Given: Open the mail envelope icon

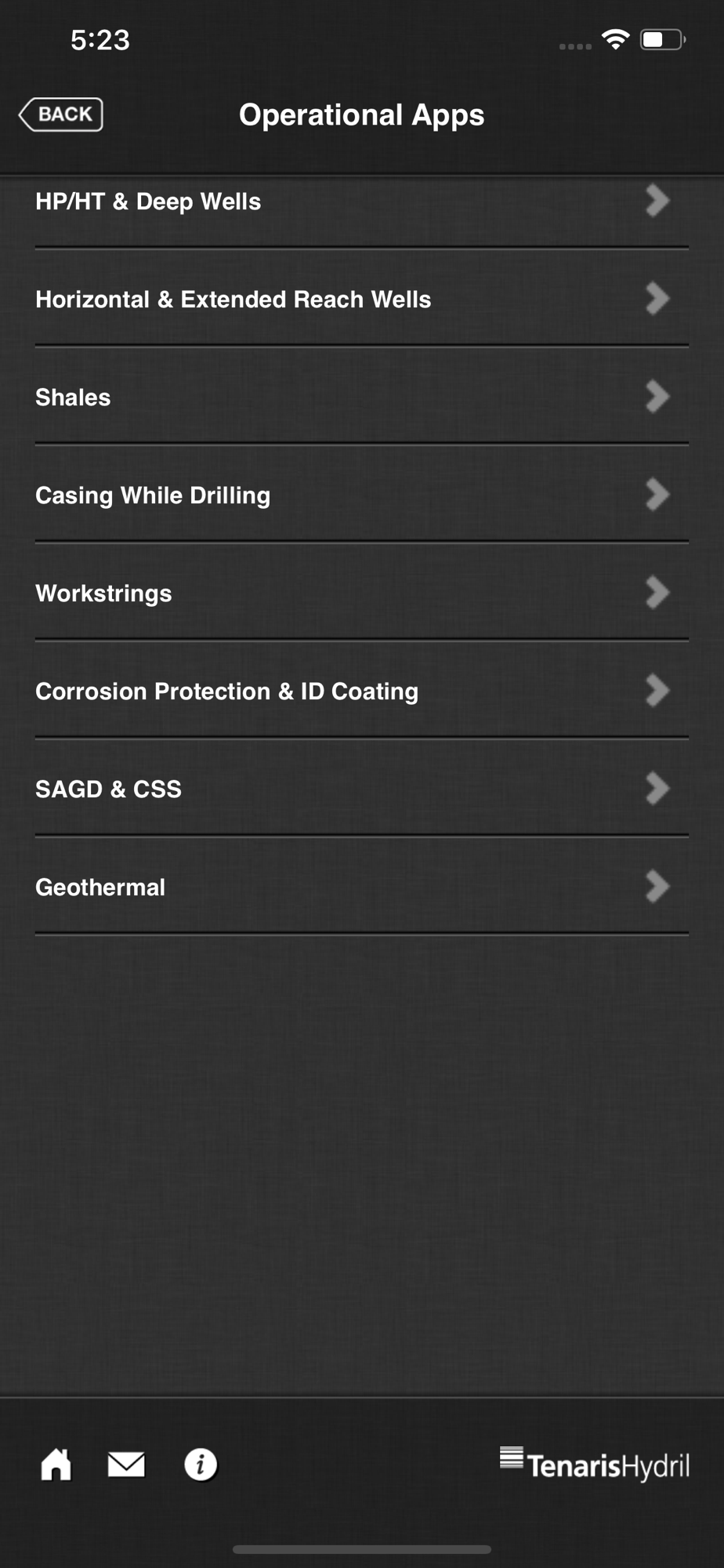Looking at the screenshot, I should pyautogui.click(x=126, y=1465).
